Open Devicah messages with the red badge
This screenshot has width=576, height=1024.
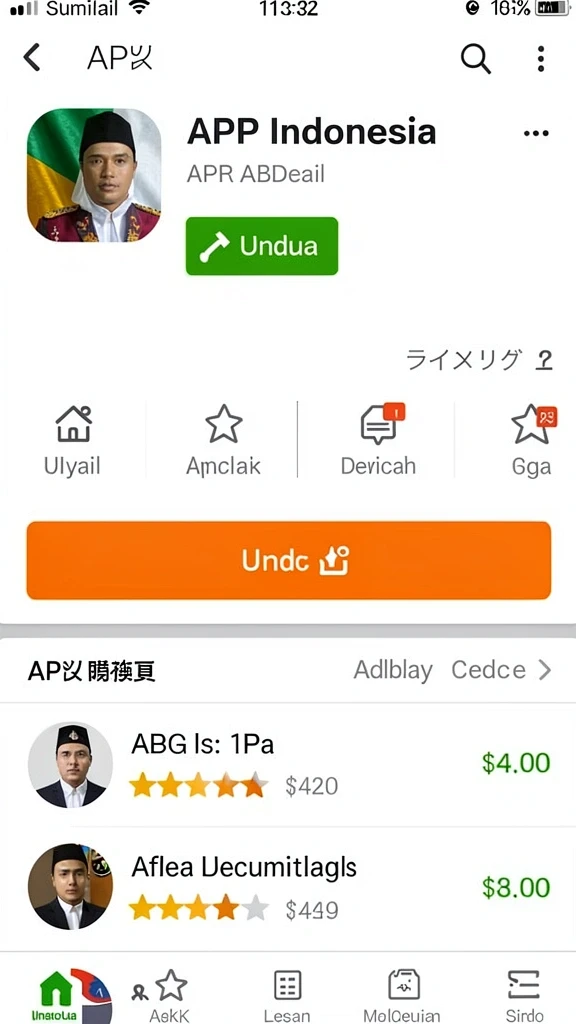(378, 440)
